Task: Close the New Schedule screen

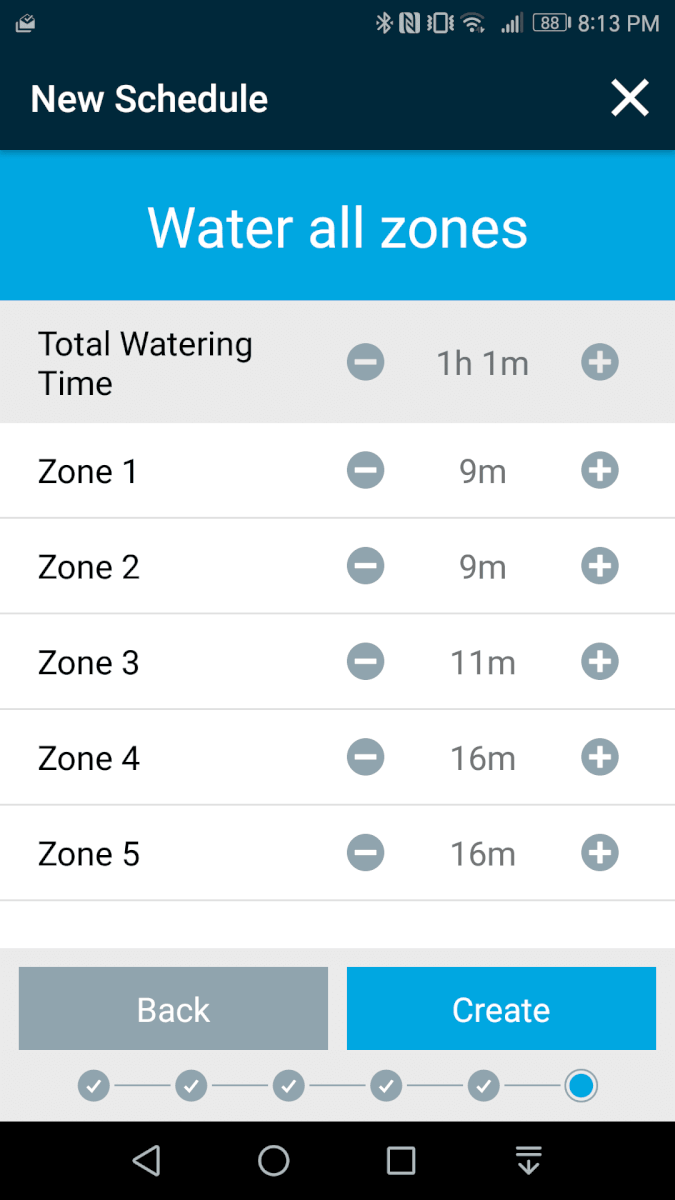Action: (630, 98)
